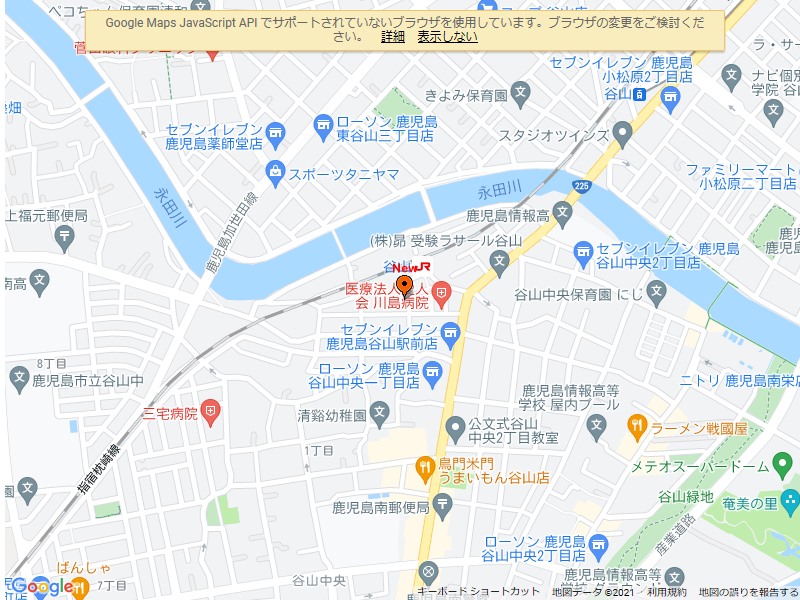Open the 利用規約 link
The image size is (800, 600).
pos(665,592)
